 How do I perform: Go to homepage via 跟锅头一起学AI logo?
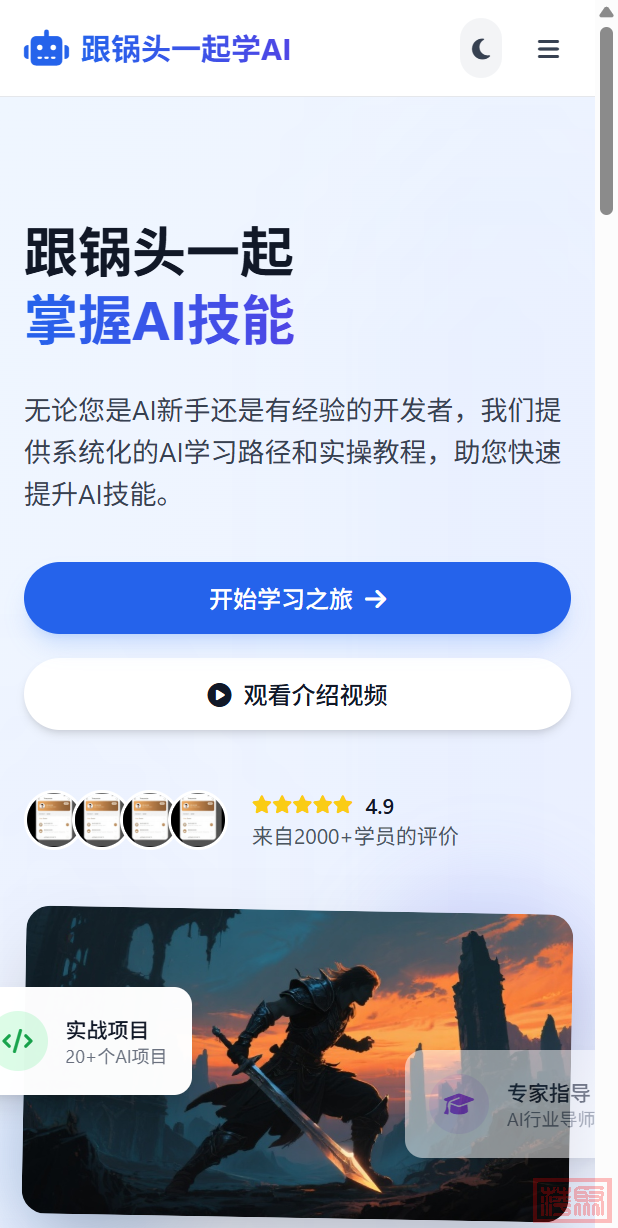(157, 48)
